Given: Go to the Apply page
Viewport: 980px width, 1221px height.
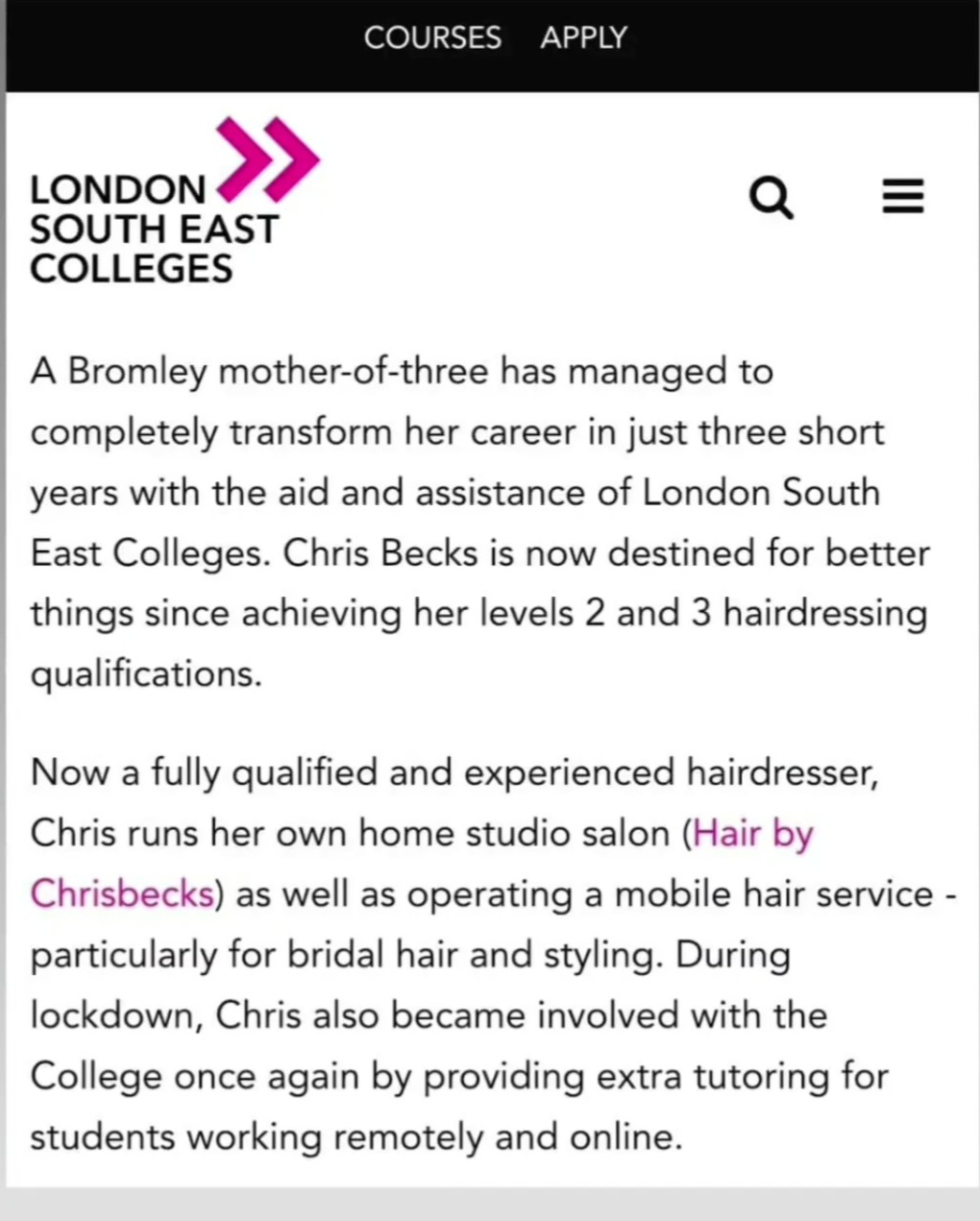Looking at the screenshot, I should [583, 37].
